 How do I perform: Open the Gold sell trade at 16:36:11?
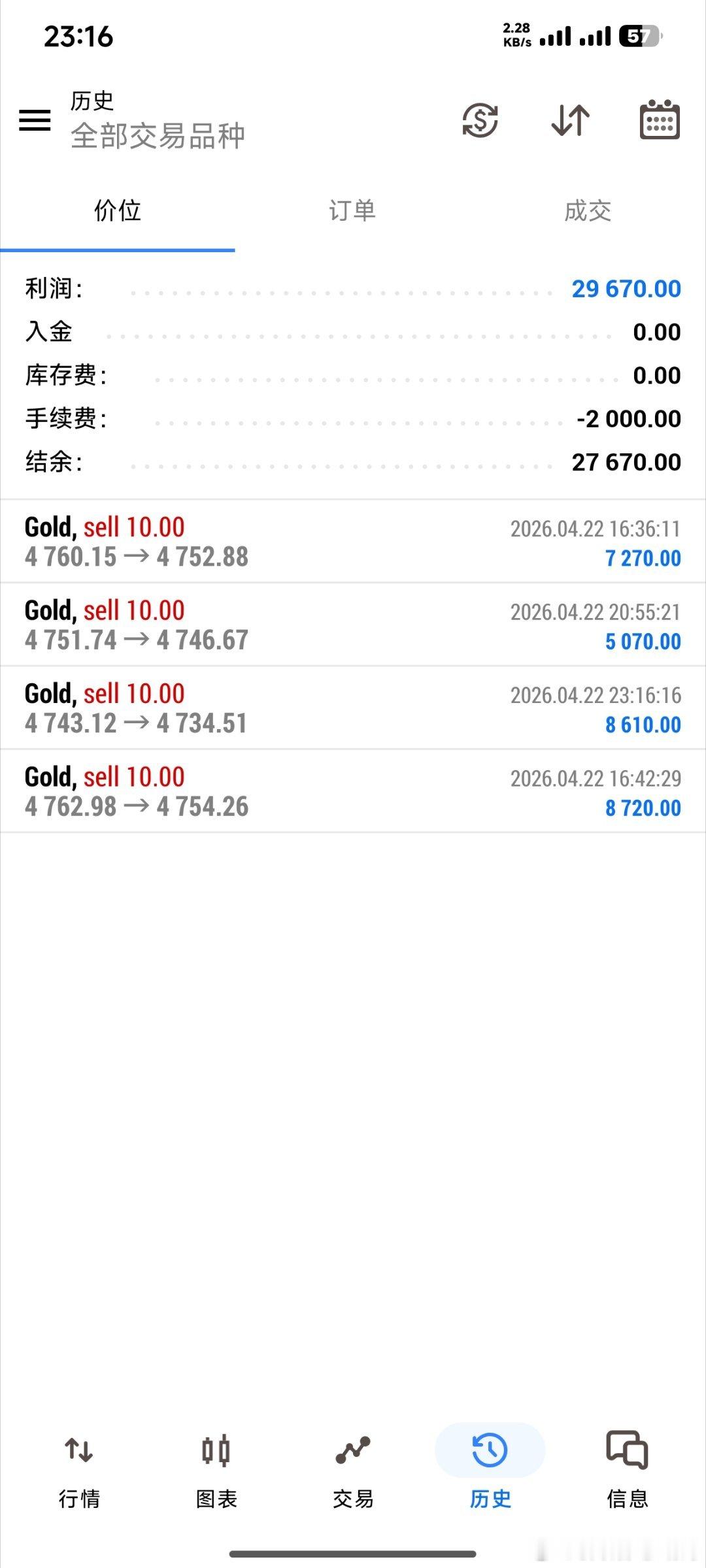pyautogui.click(x=353, y=542)
